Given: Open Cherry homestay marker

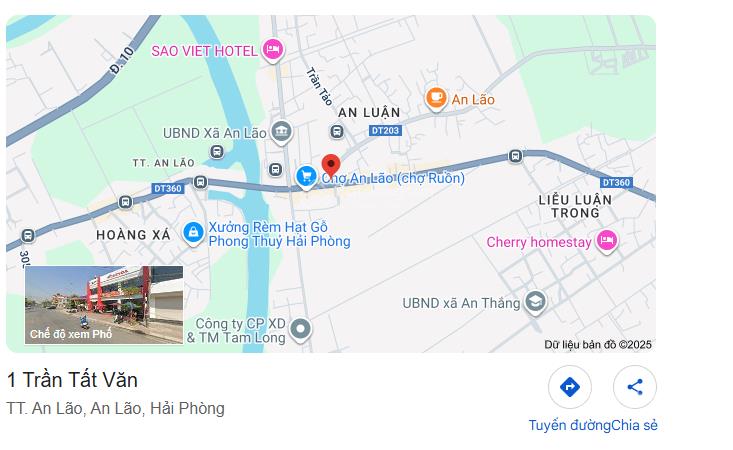Looking at the screenshot, I should 606,241.
